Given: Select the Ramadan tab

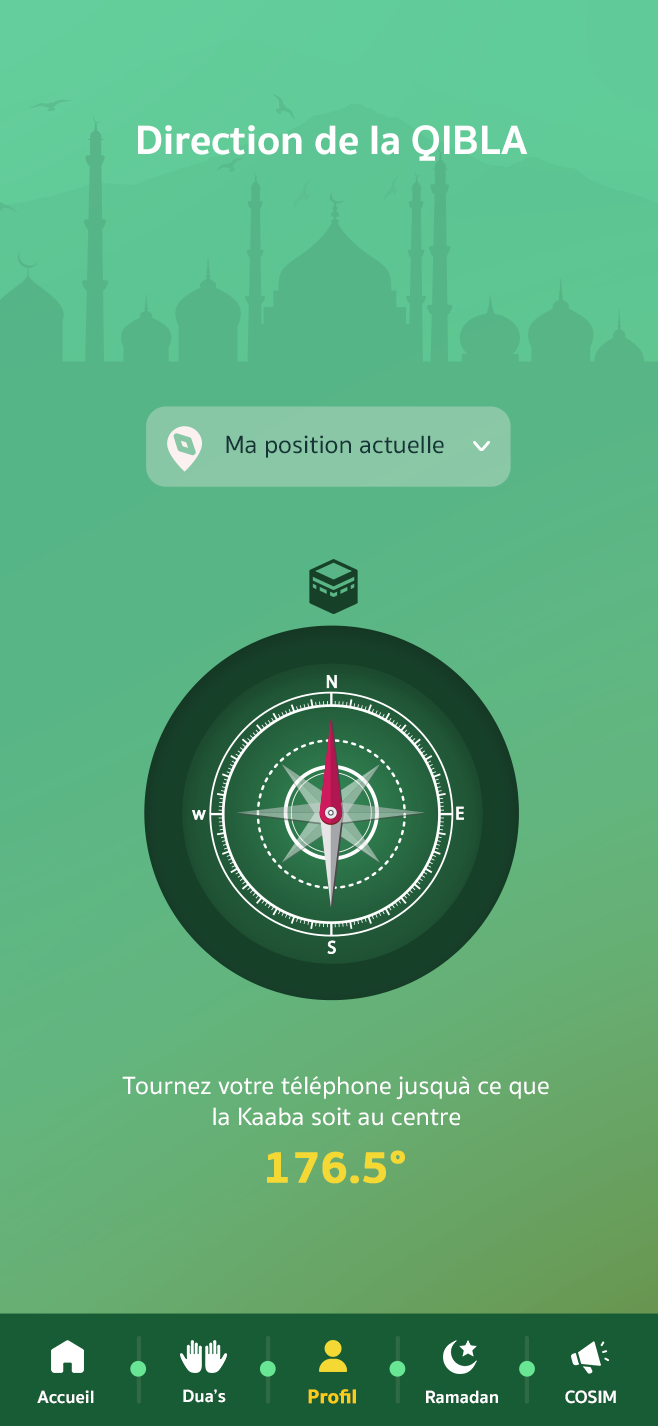Looking at the screenshot, I should coord(461,1370).
